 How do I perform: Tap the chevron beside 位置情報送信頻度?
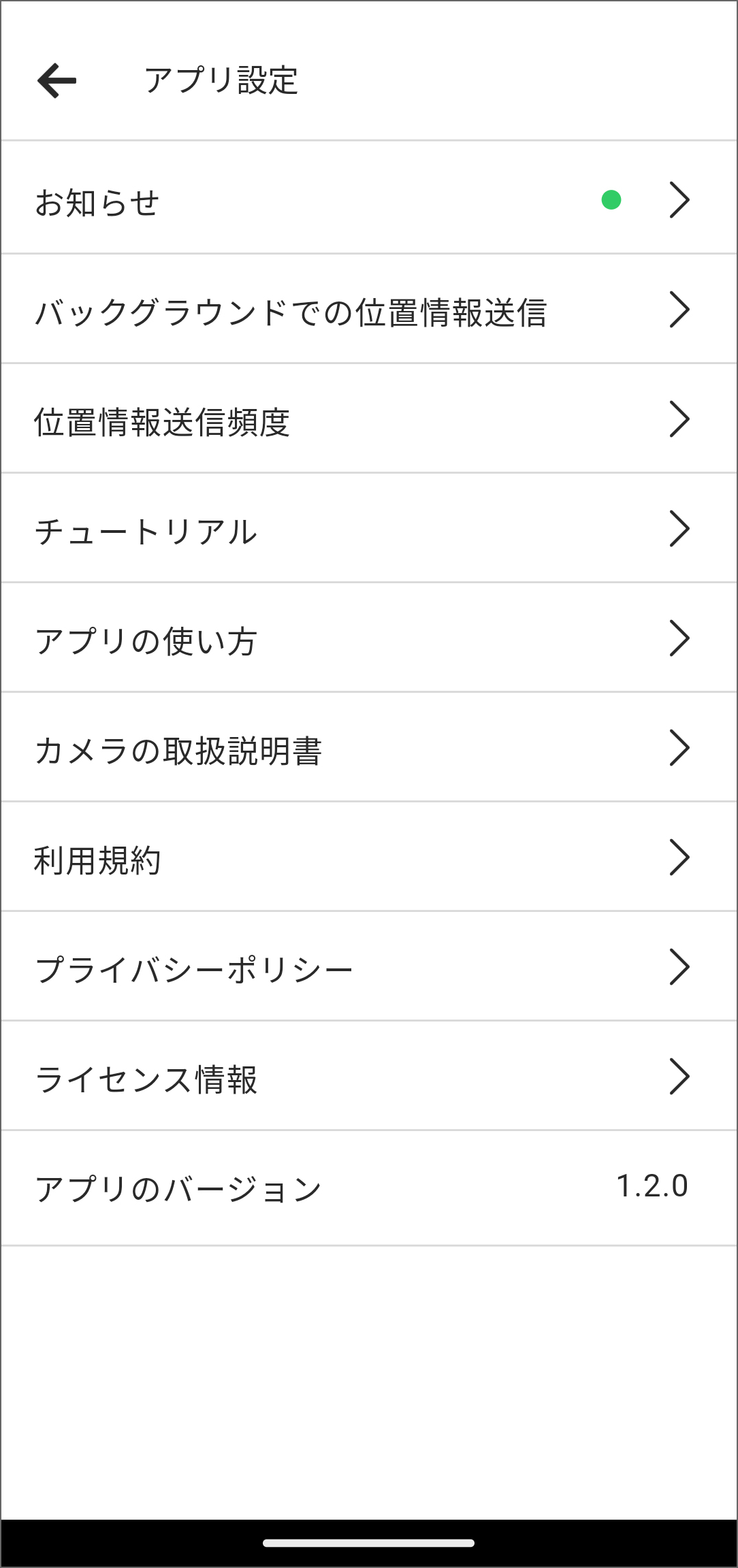[678, 420]
